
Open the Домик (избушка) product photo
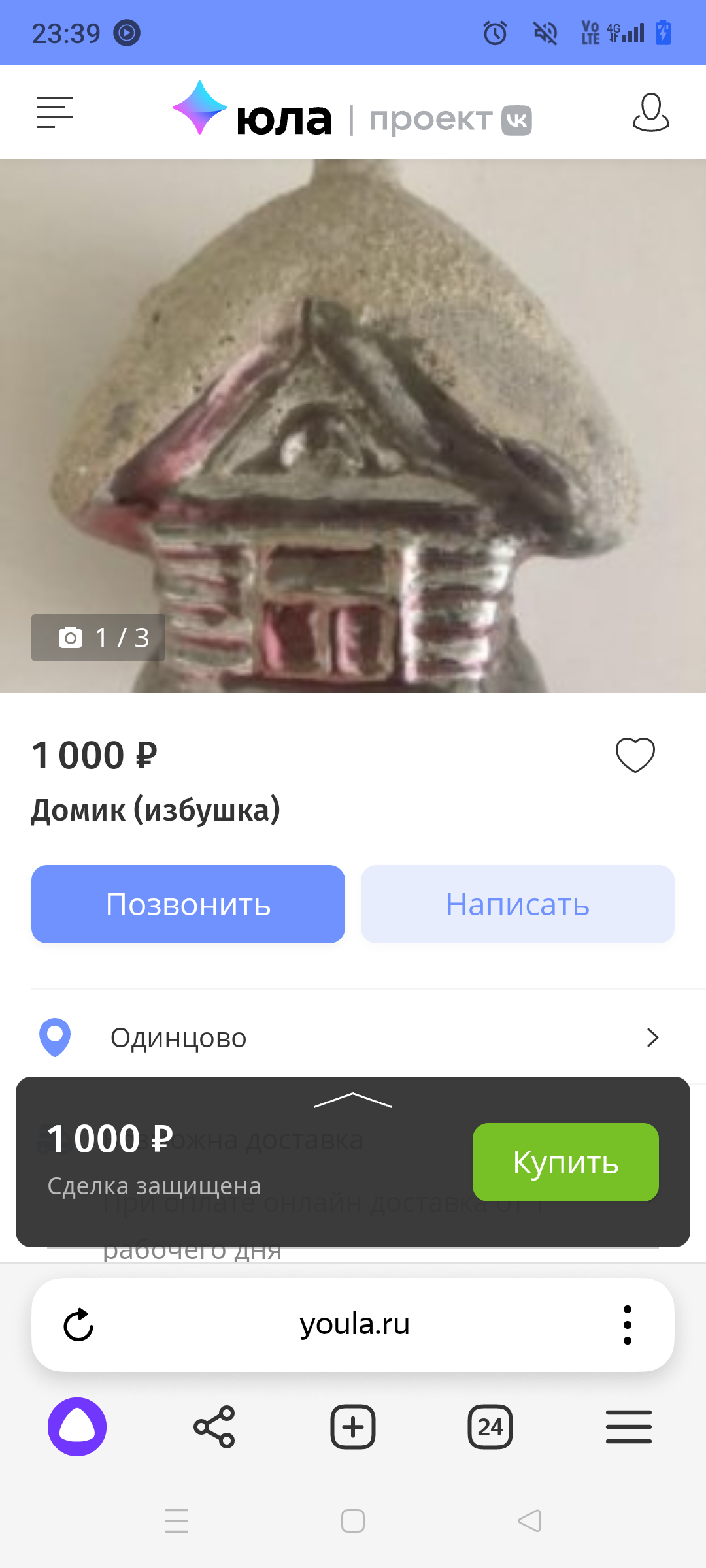[x=353, y=425]
